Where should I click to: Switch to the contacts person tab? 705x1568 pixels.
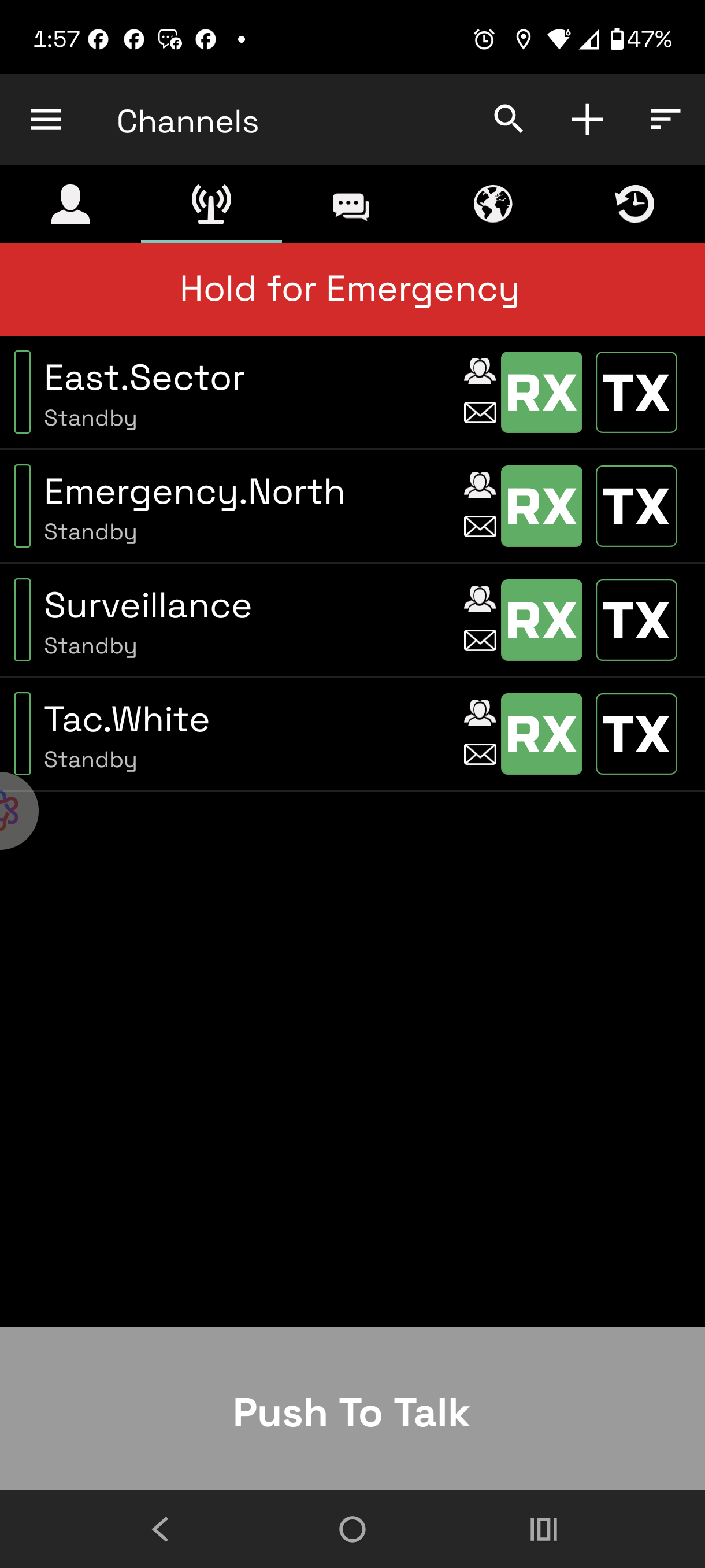click(70, 205)
